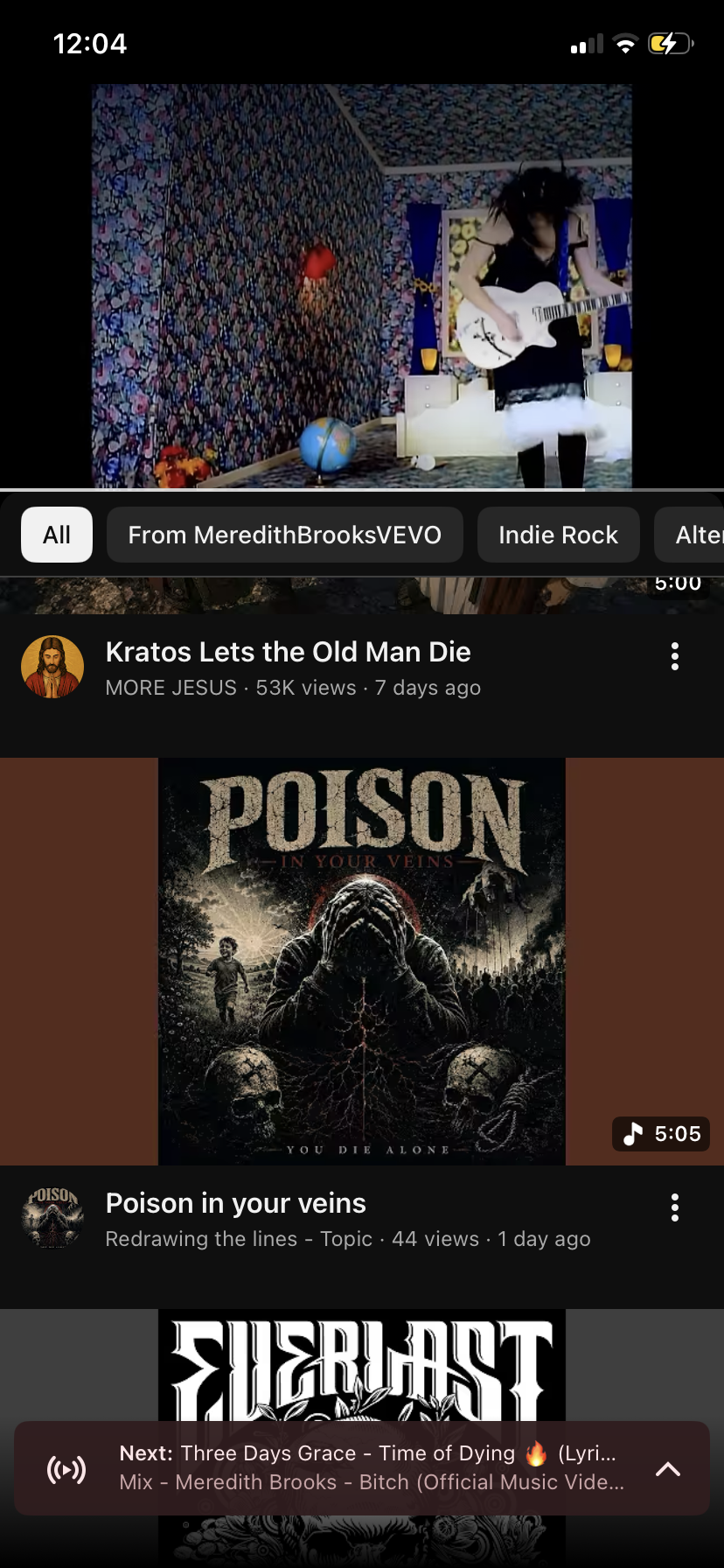724x1568 pixels.
Task: Play the Poison in your veins thumbnail
Action: click(362, 961)
